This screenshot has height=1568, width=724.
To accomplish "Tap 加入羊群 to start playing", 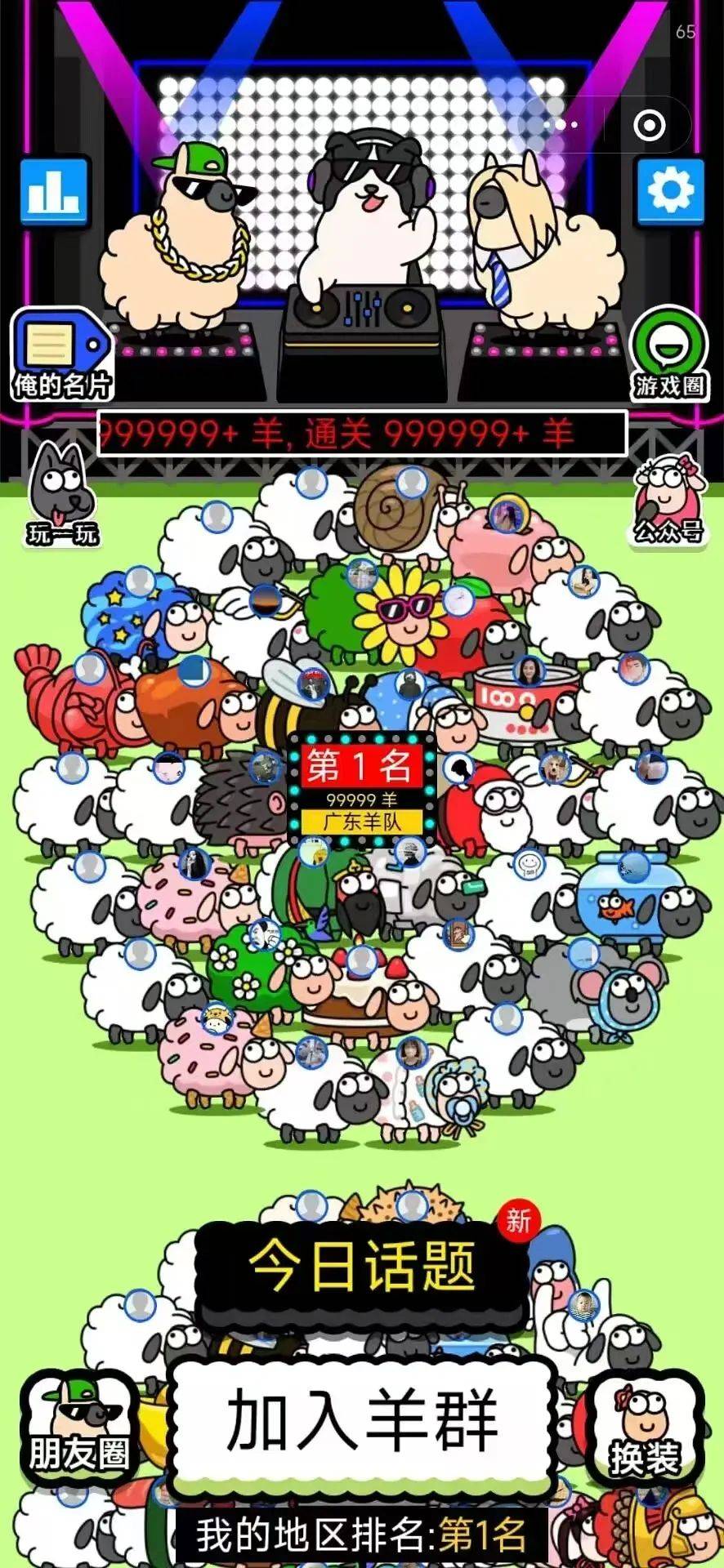I will (x=362, y=1421).
